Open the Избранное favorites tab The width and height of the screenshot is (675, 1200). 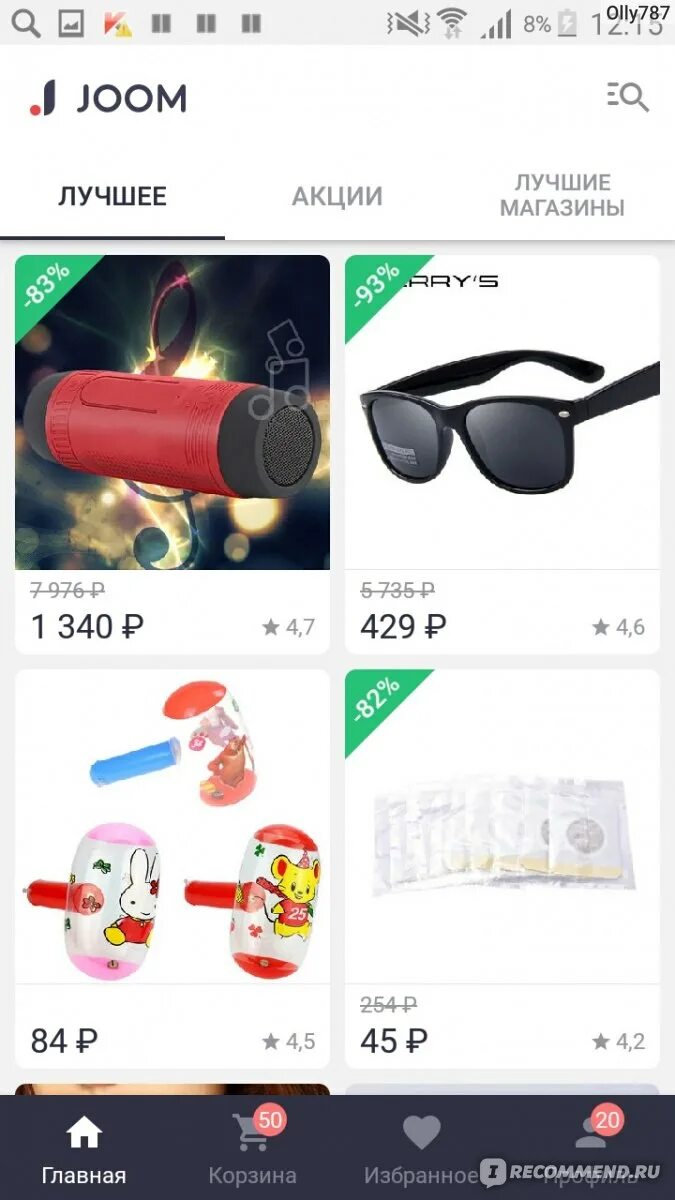(x=421, y=1149)
